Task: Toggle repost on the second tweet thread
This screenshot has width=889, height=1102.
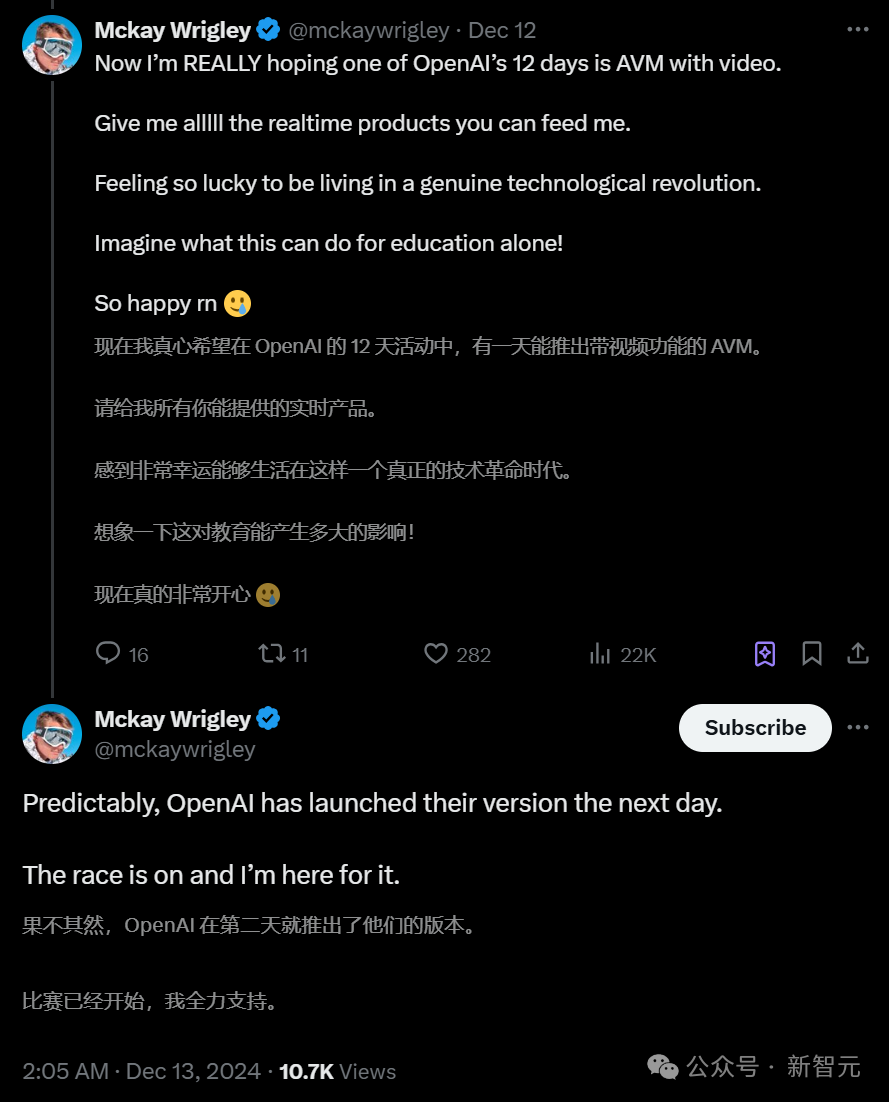Action: 271,654
